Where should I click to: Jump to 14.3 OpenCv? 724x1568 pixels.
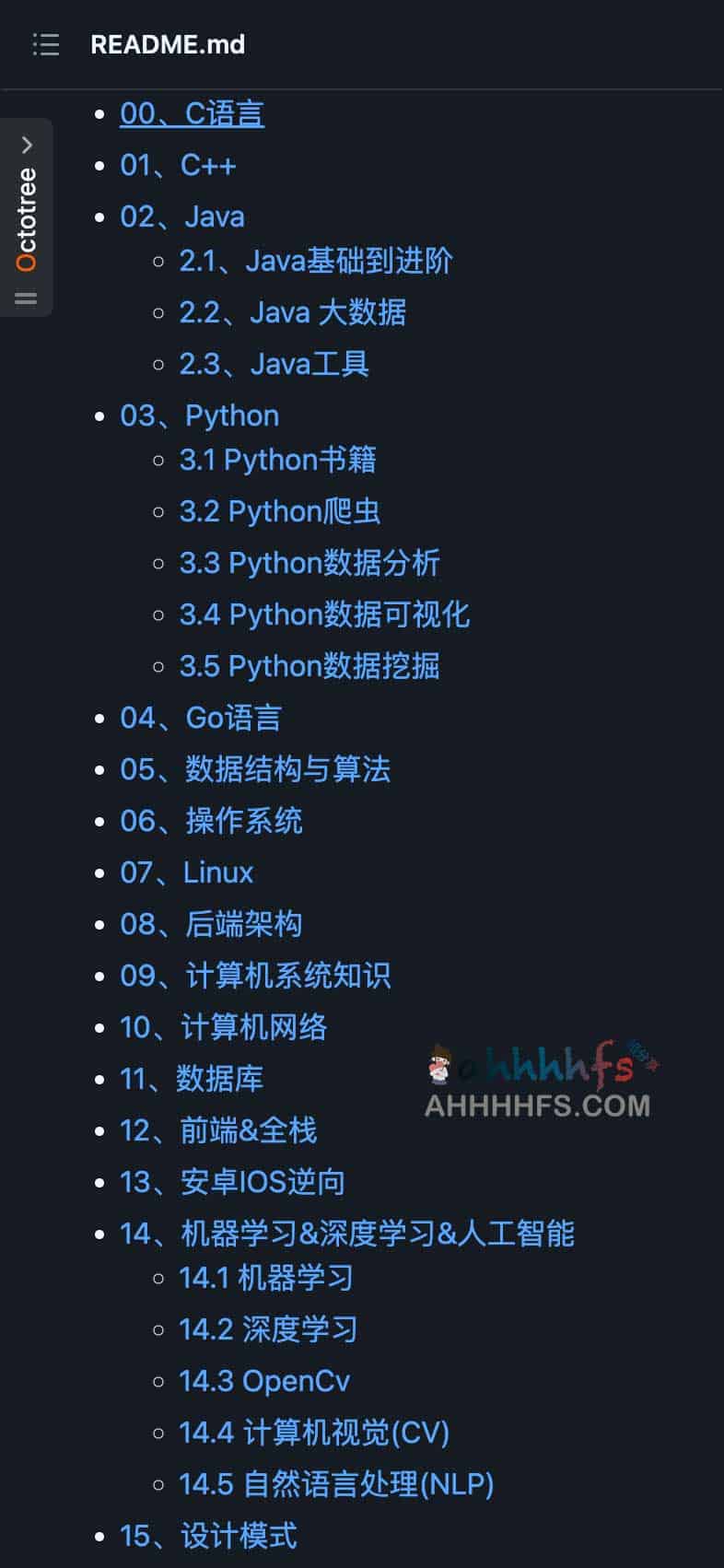(x=264, y=1381)
